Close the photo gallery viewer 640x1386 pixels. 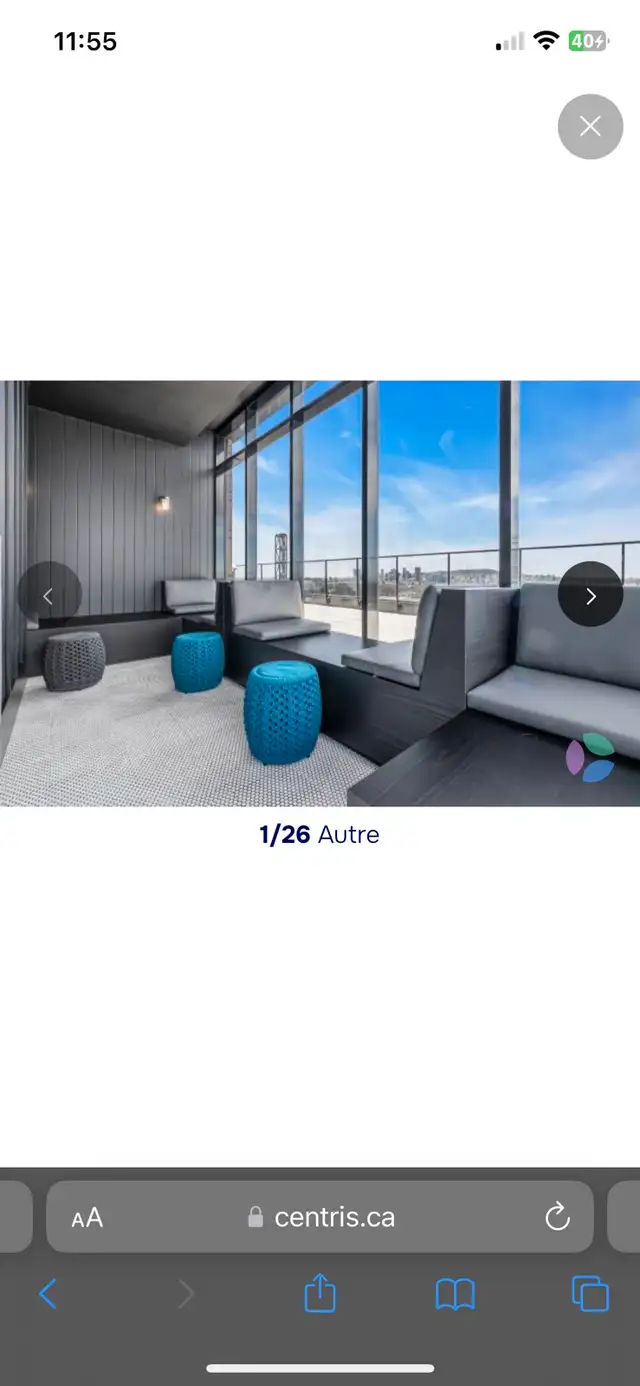[x=590, y=126]
